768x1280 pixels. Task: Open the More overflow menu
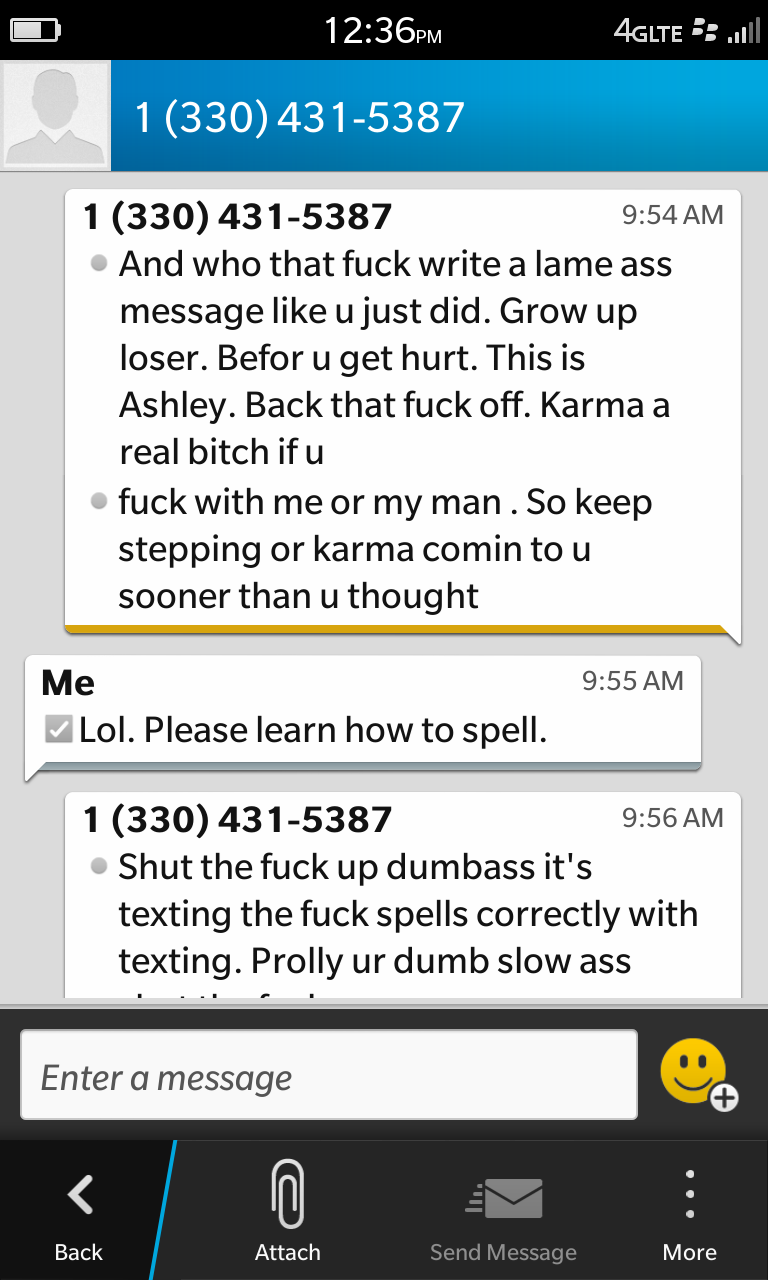pyautogui.click(x=690, y=1212)
